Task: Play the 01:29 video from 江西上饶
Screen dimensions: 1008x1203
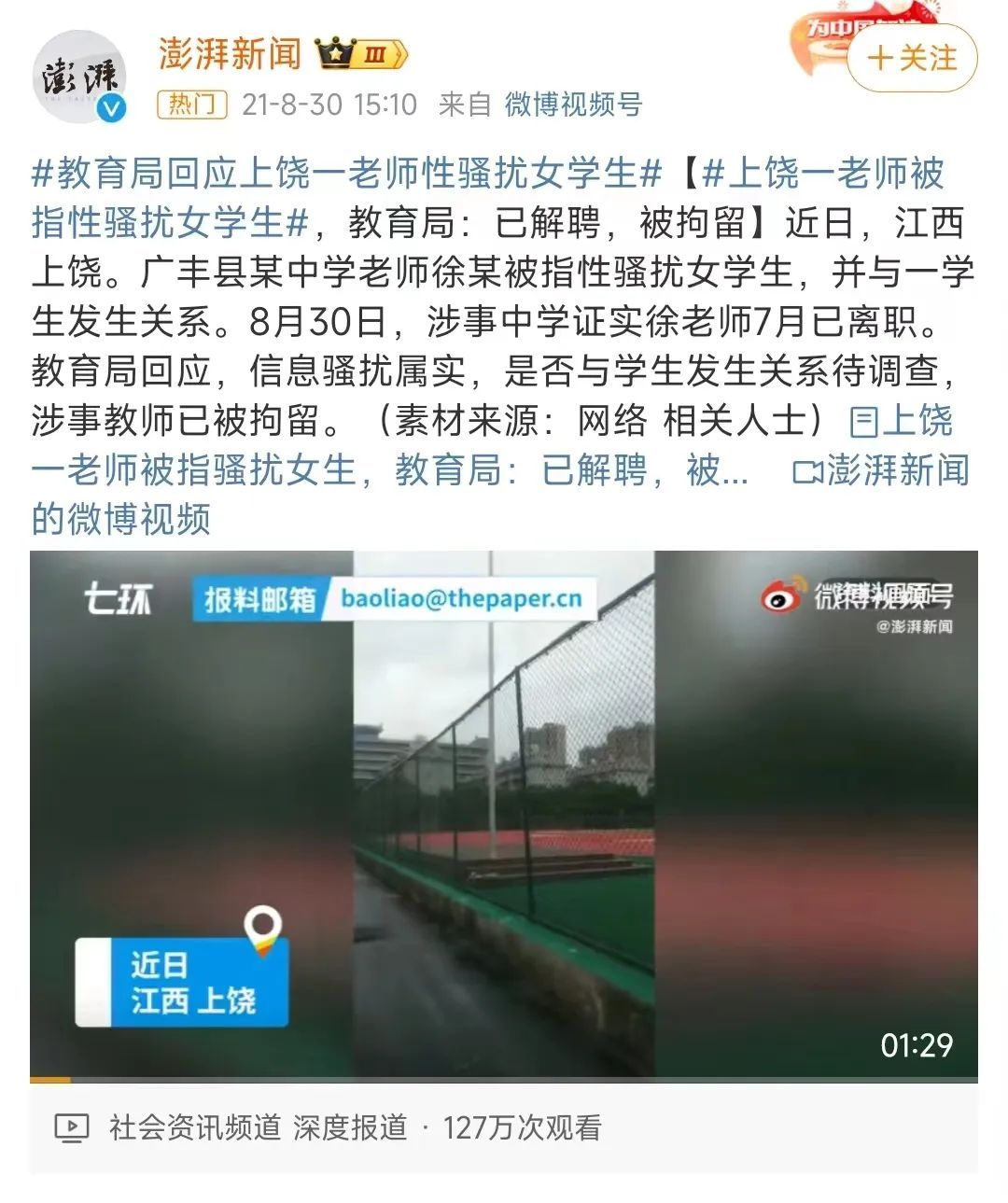Action: [x=504, y=814]
